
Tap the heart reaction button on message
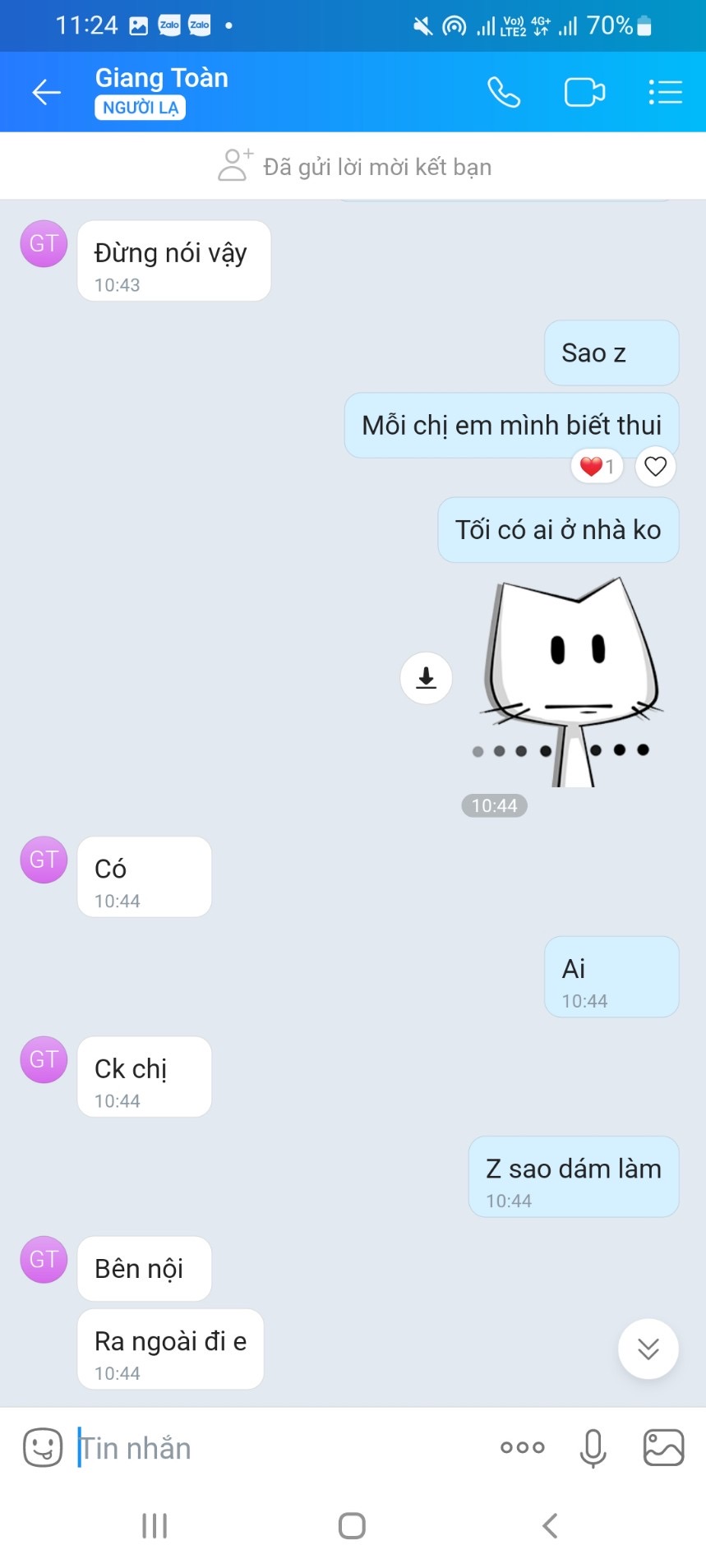(x=655, y=467)
